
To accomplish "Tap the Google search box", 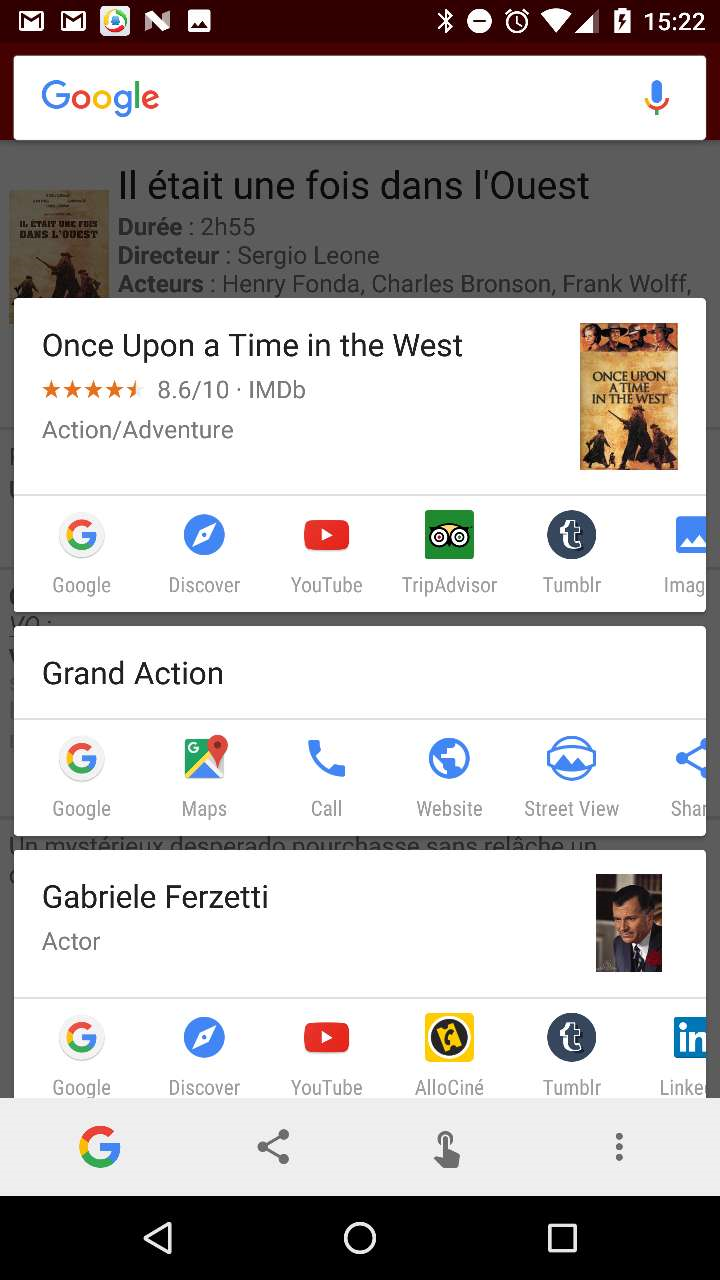I will tap(330, 98).
